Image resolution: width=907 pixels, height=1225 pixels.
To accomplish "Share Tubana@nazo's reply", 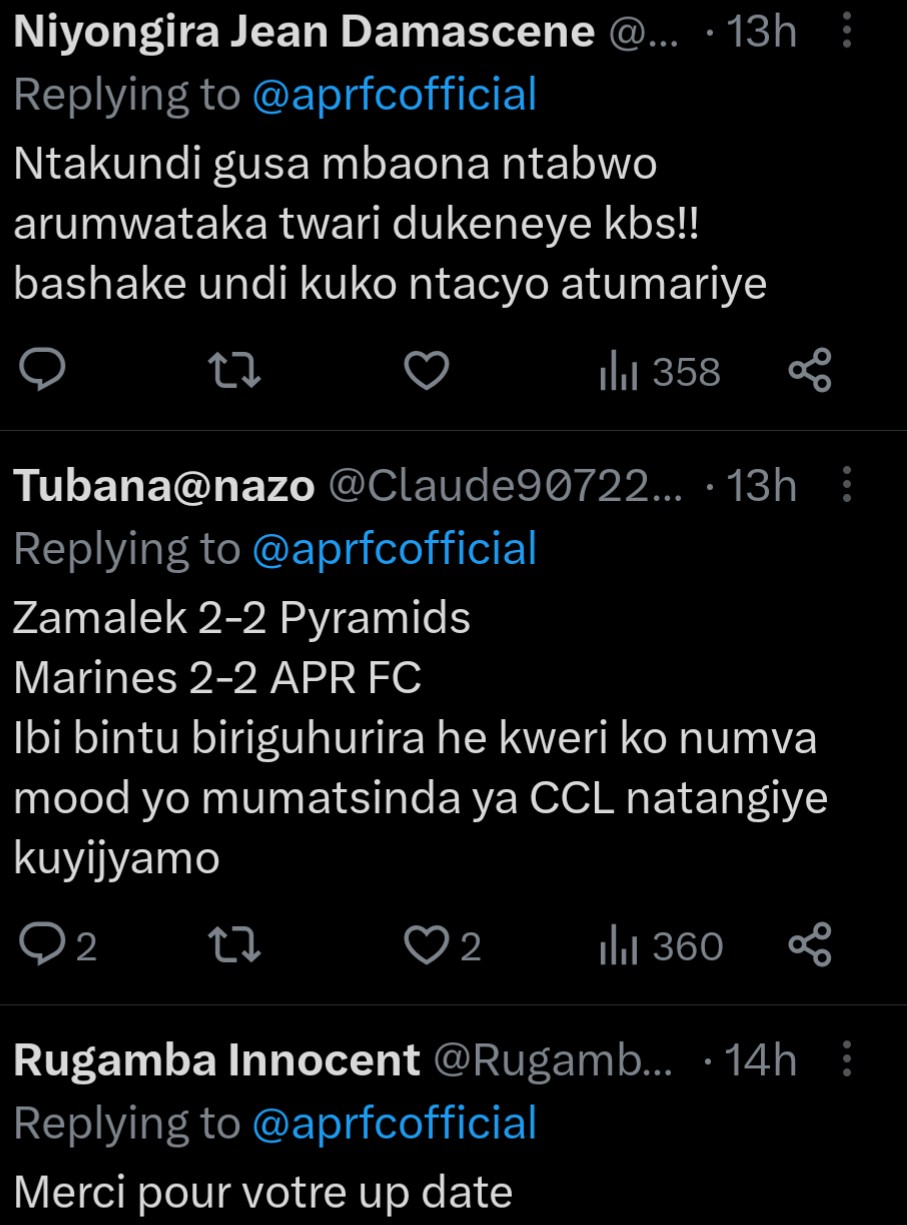I will (x=810, y=945).
